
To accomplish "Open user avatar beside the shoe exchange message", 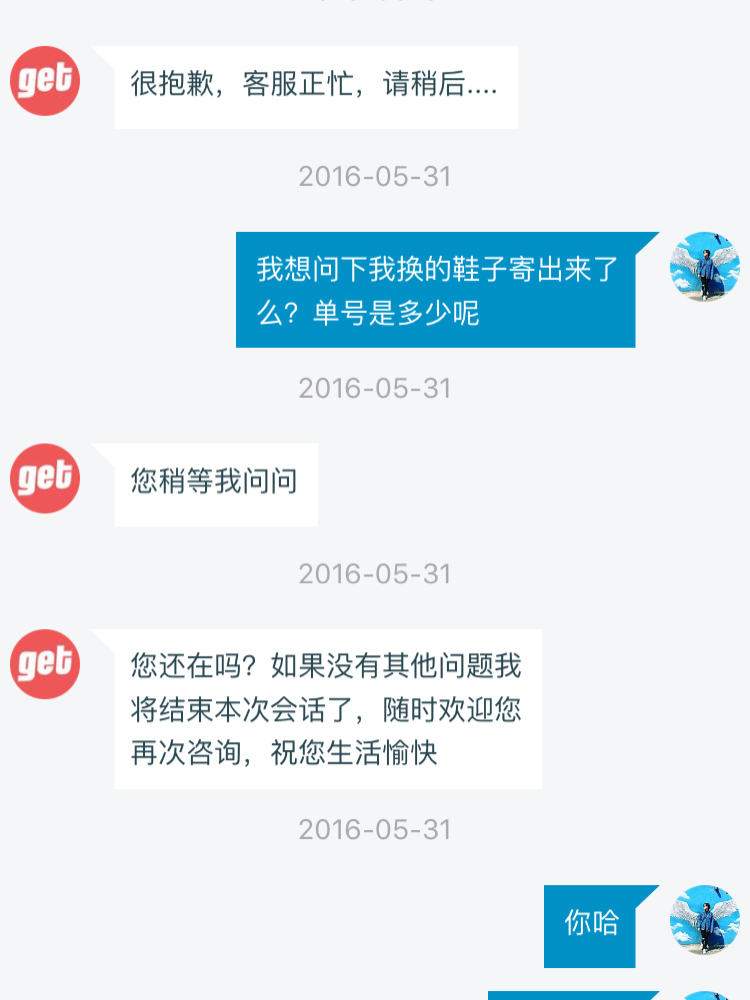I will pos(704,267).
